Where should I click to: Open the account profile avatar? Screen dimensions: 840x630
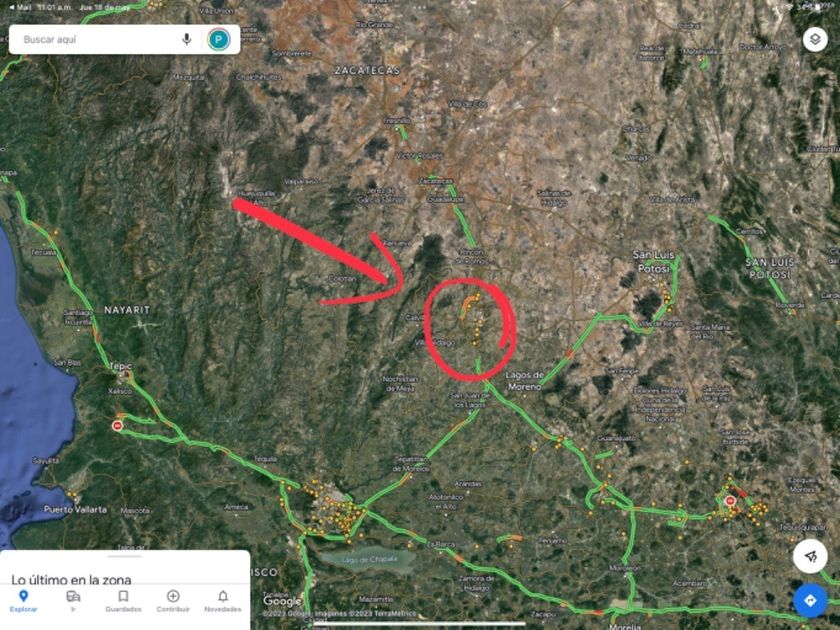pyautogui.click(x=218, y=39)
